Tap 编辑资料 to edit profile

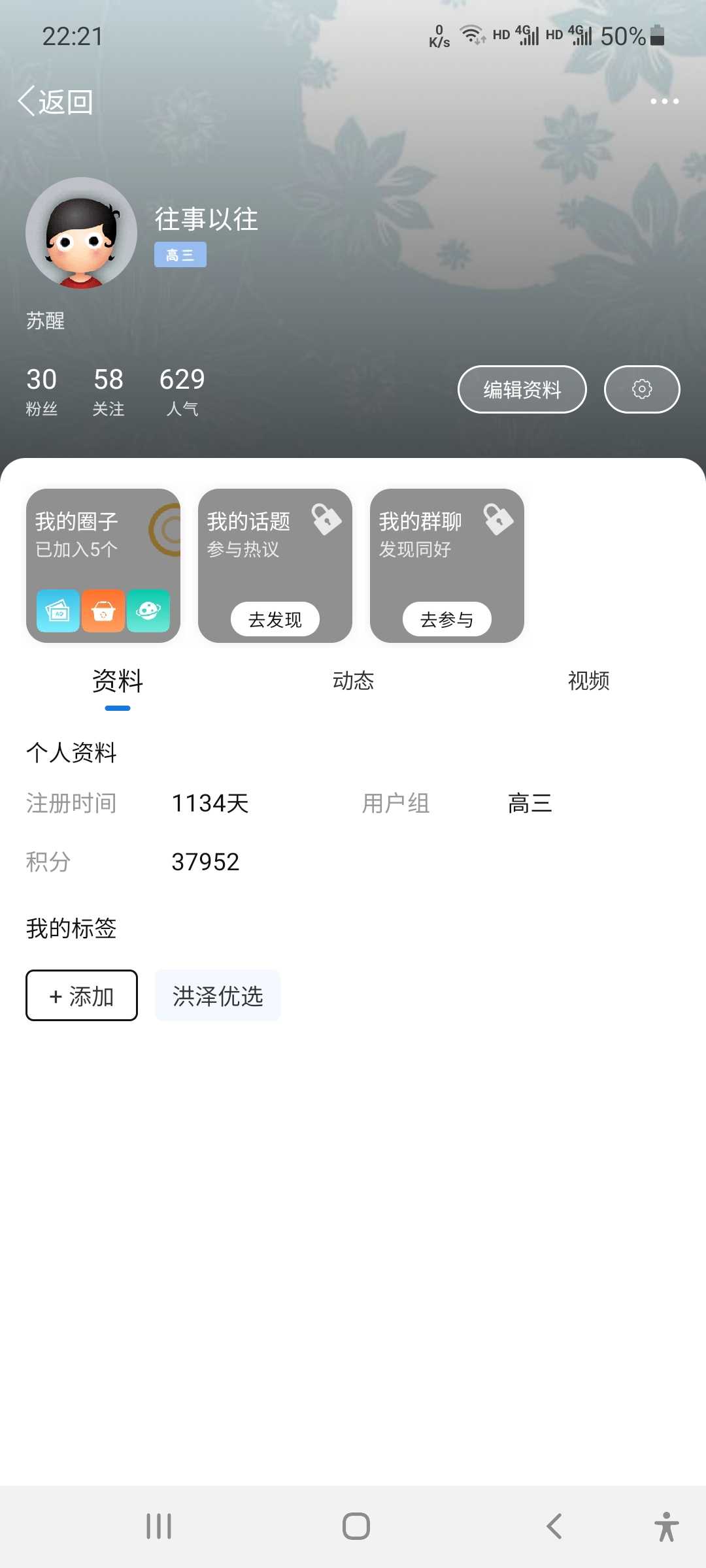[522, 389]
